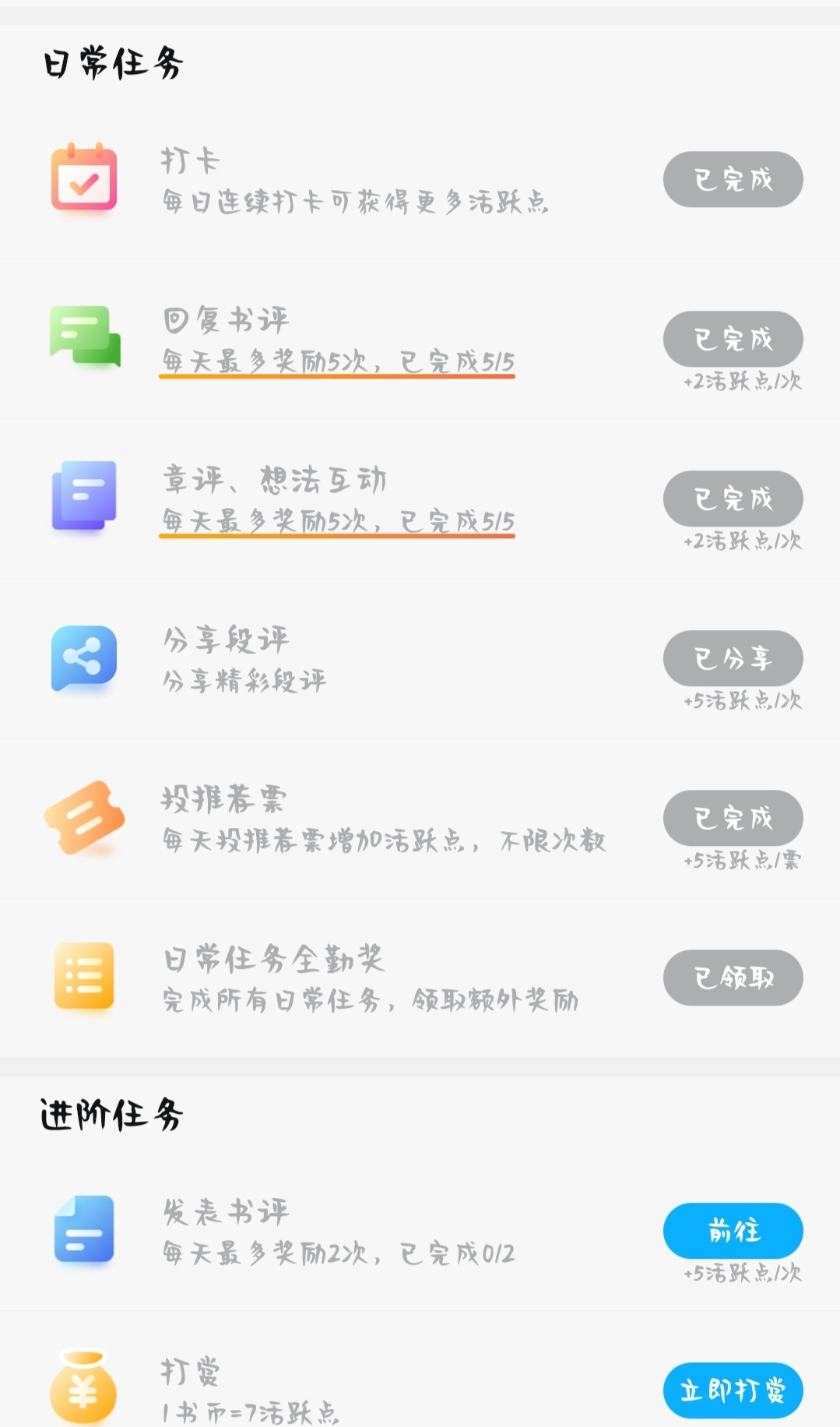Tap the 已领取 button for 日常任务全勤奖

click(x=733, y=978)
